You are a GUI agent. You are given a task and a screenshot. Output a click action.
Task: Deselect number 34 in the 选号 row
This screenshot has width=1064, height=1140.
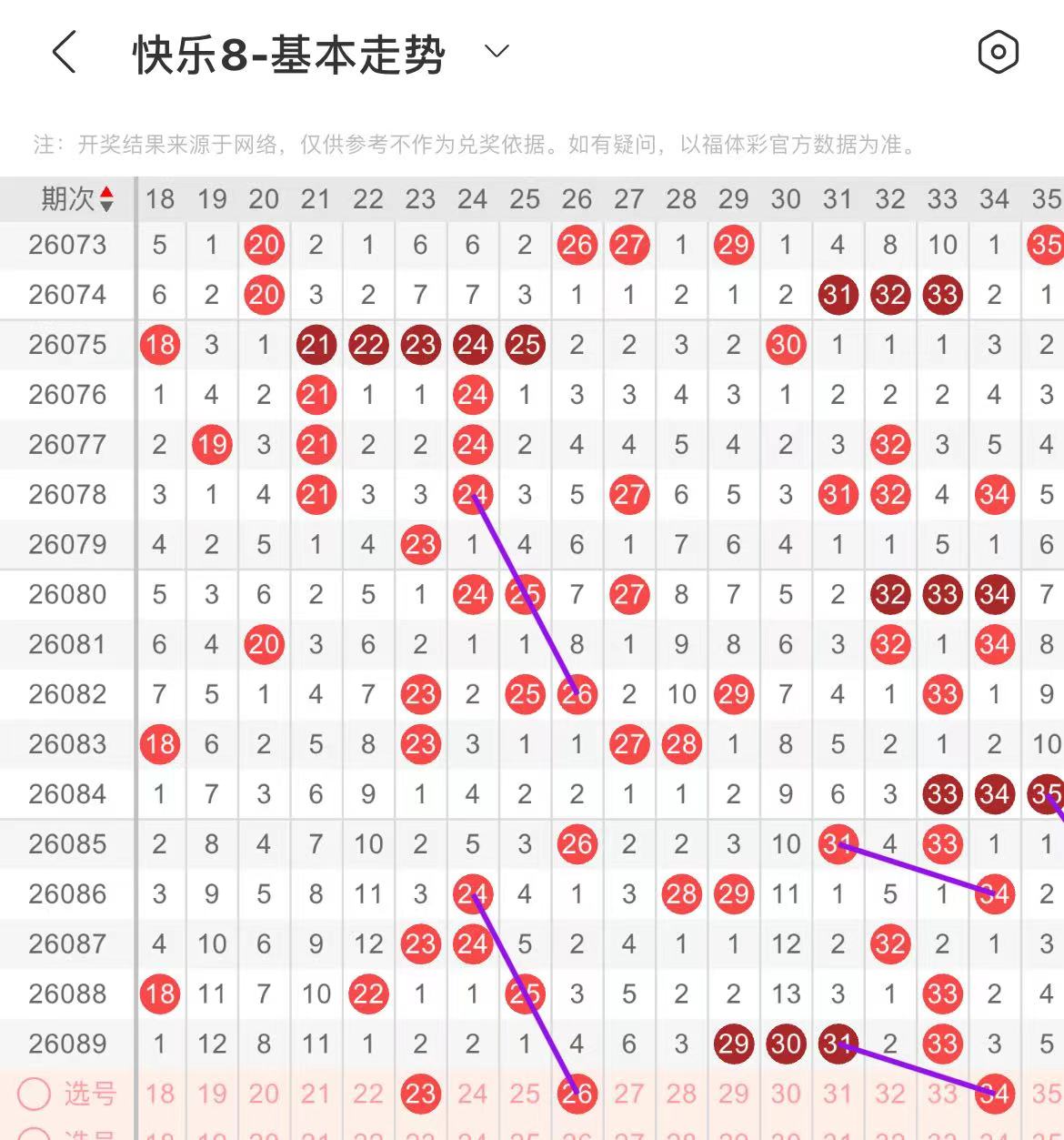pos(994,1094)
